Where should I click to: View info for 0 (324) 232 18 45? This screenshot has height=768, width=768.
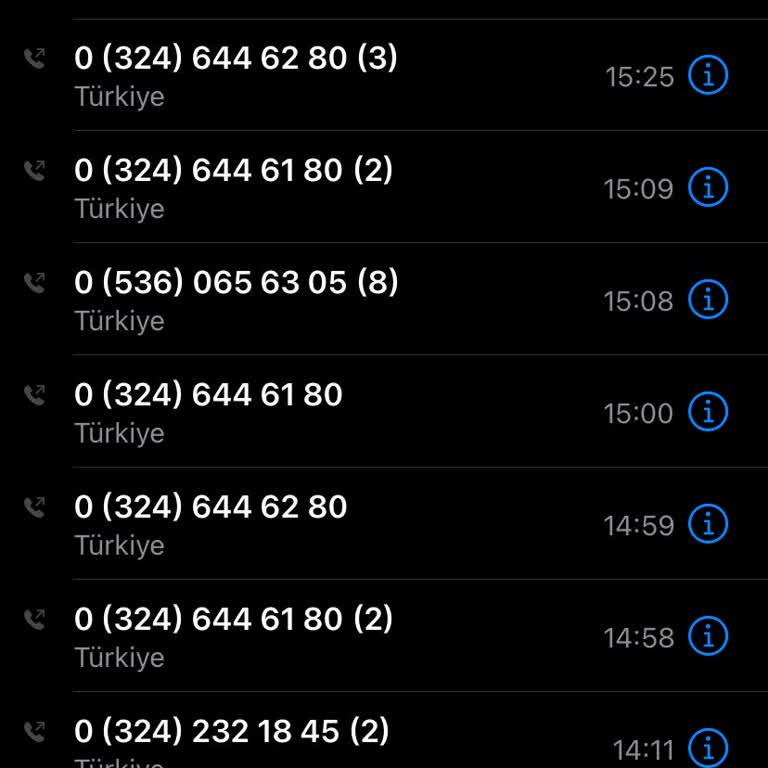pos(708,747)
